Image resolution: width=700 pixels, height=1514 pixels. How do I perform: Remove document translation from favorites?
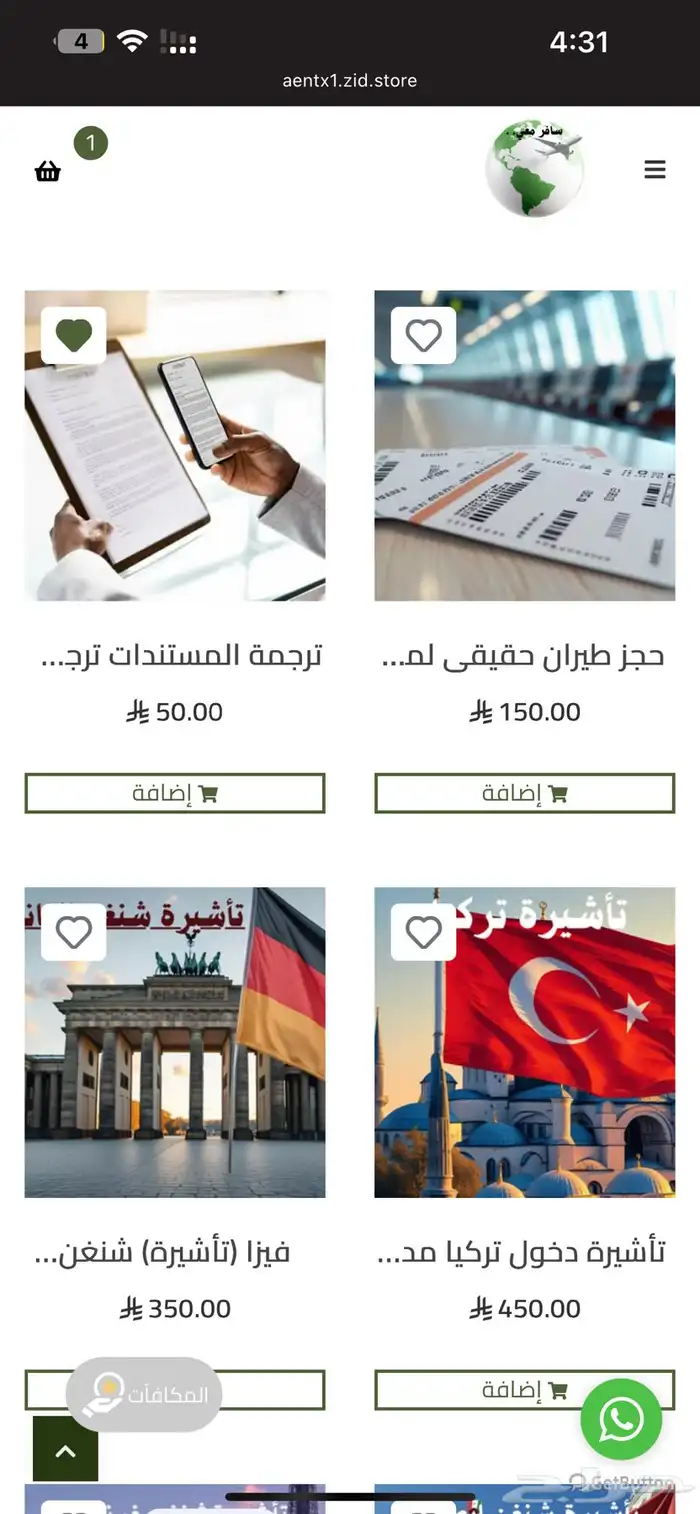coord(74,336)
